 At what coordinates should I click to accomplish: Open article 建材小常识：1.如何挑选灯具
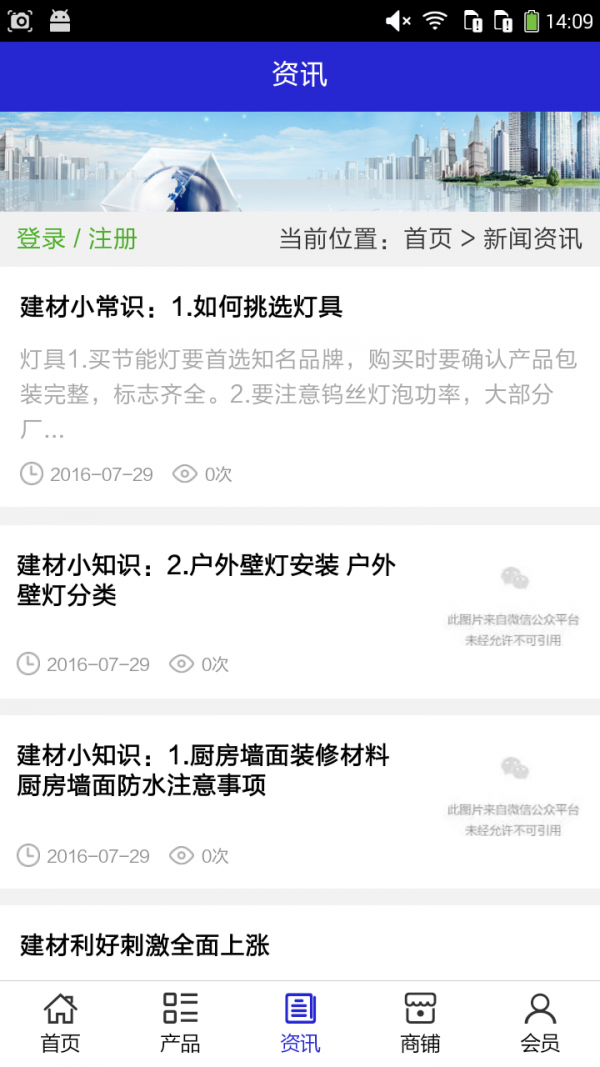click(181, 307)
